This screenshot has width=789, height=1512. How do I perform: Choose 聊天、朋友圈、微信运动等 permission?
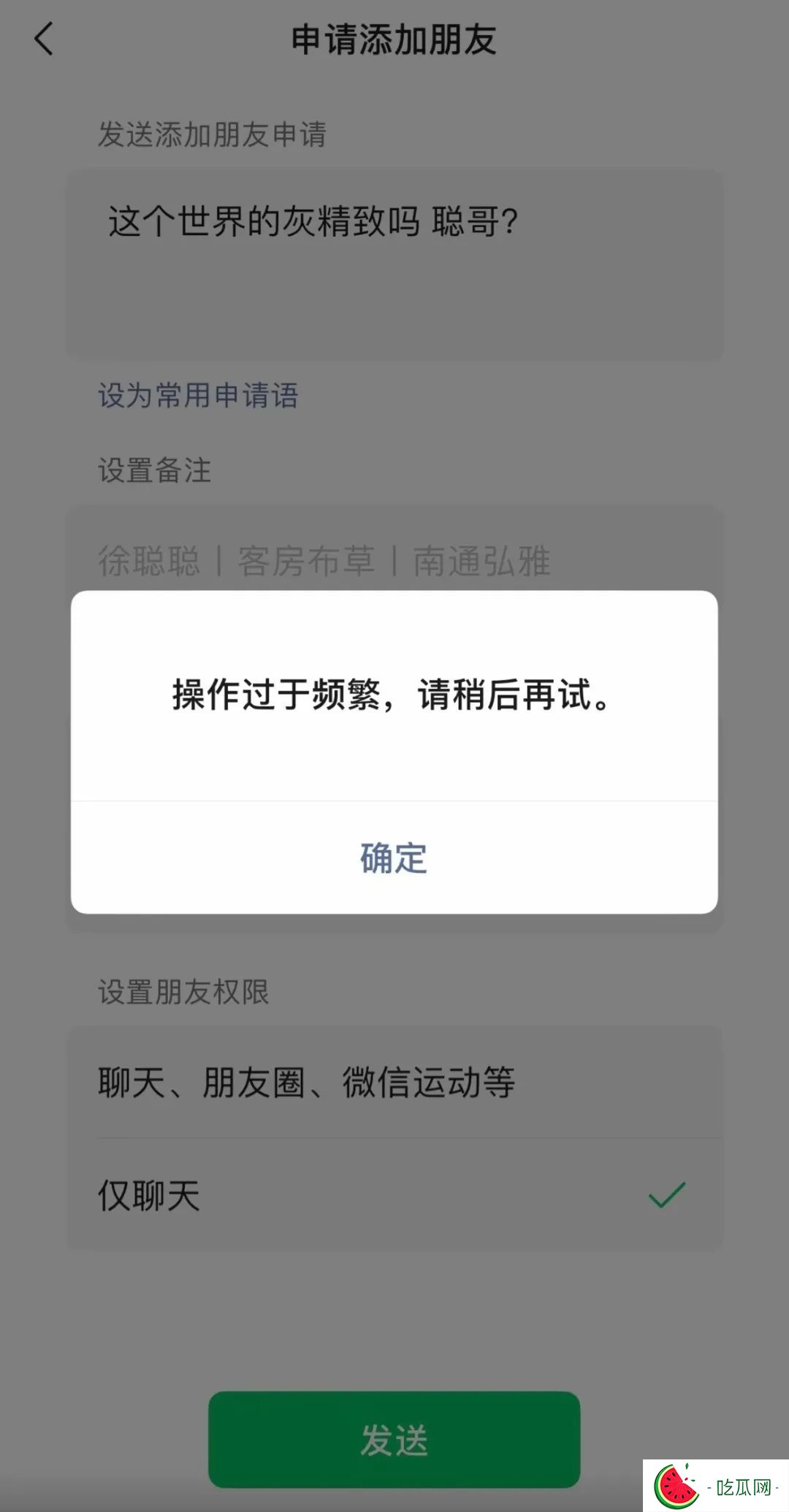click(394, 1082)
